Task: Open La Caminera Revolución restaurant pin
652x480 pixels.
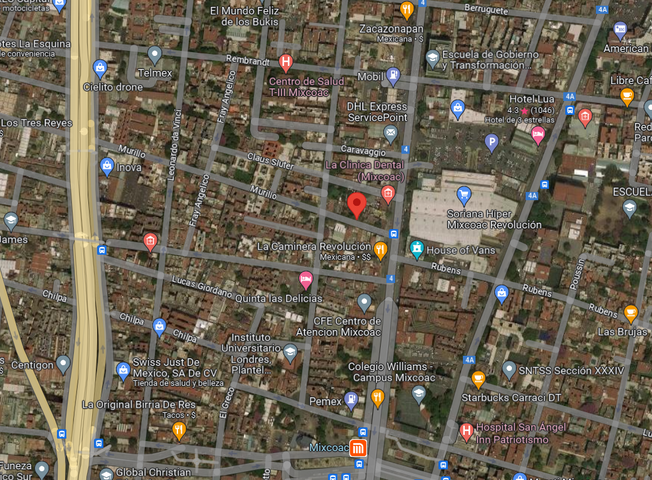Action: [380, 250]
